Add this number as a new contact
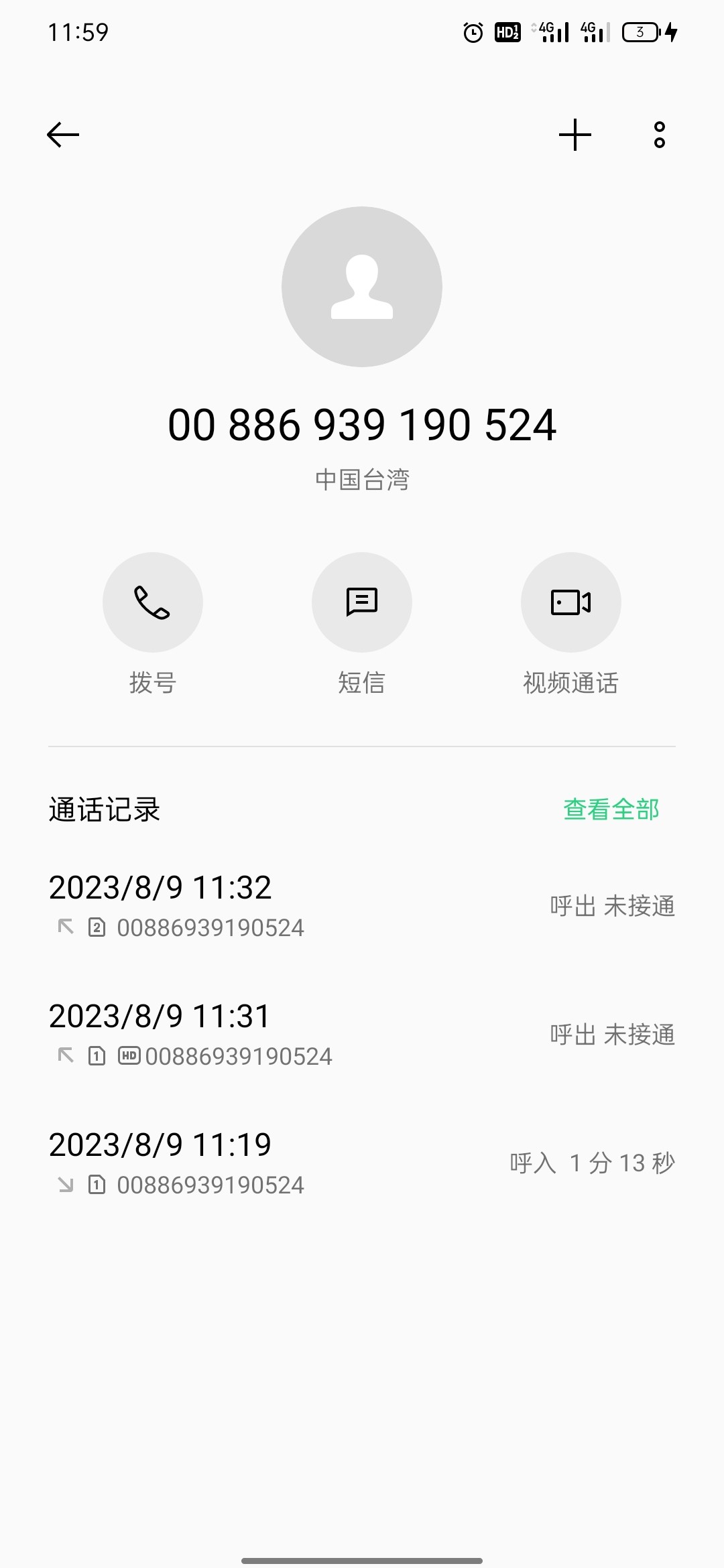 575,135
